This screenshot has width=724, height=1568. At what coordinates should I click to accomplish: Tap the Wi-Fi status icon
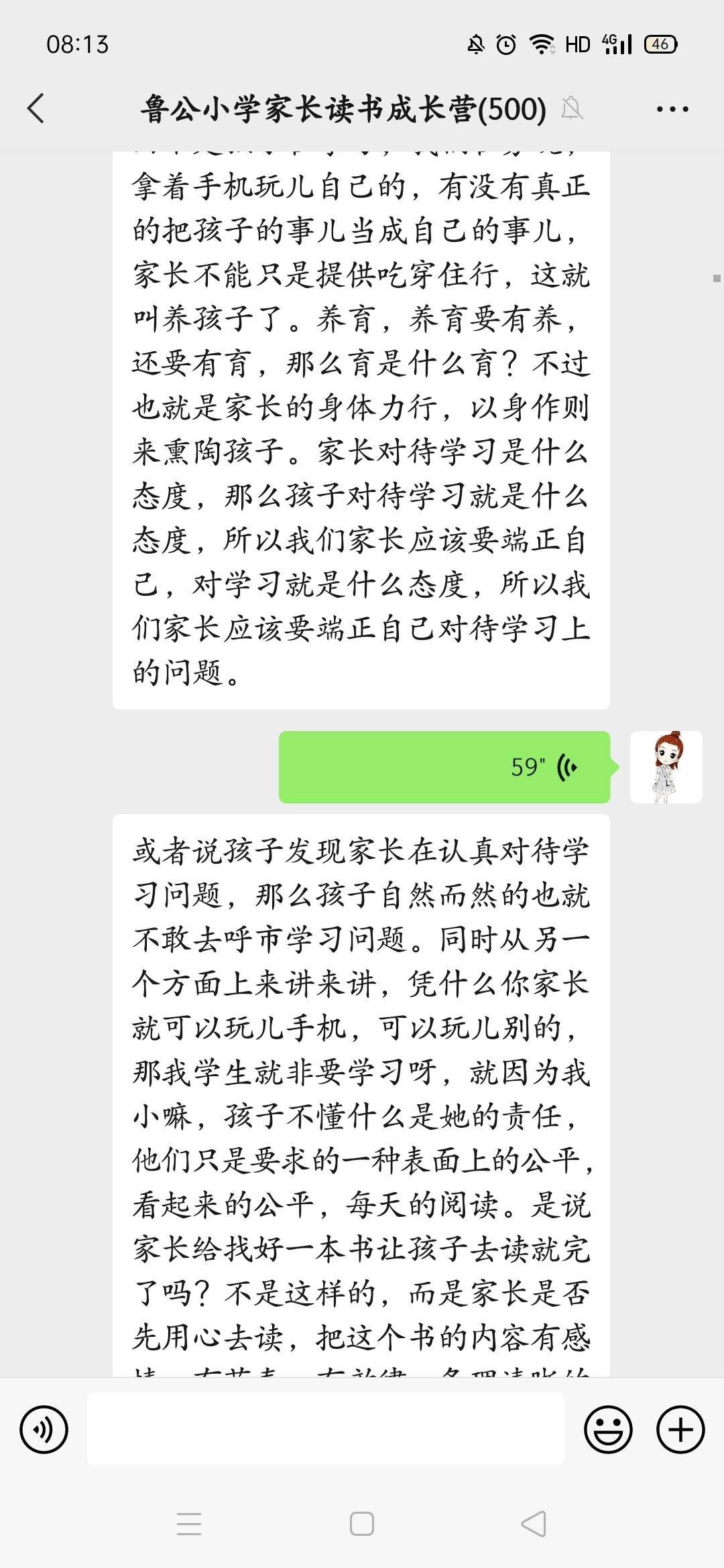pos(540,44)
